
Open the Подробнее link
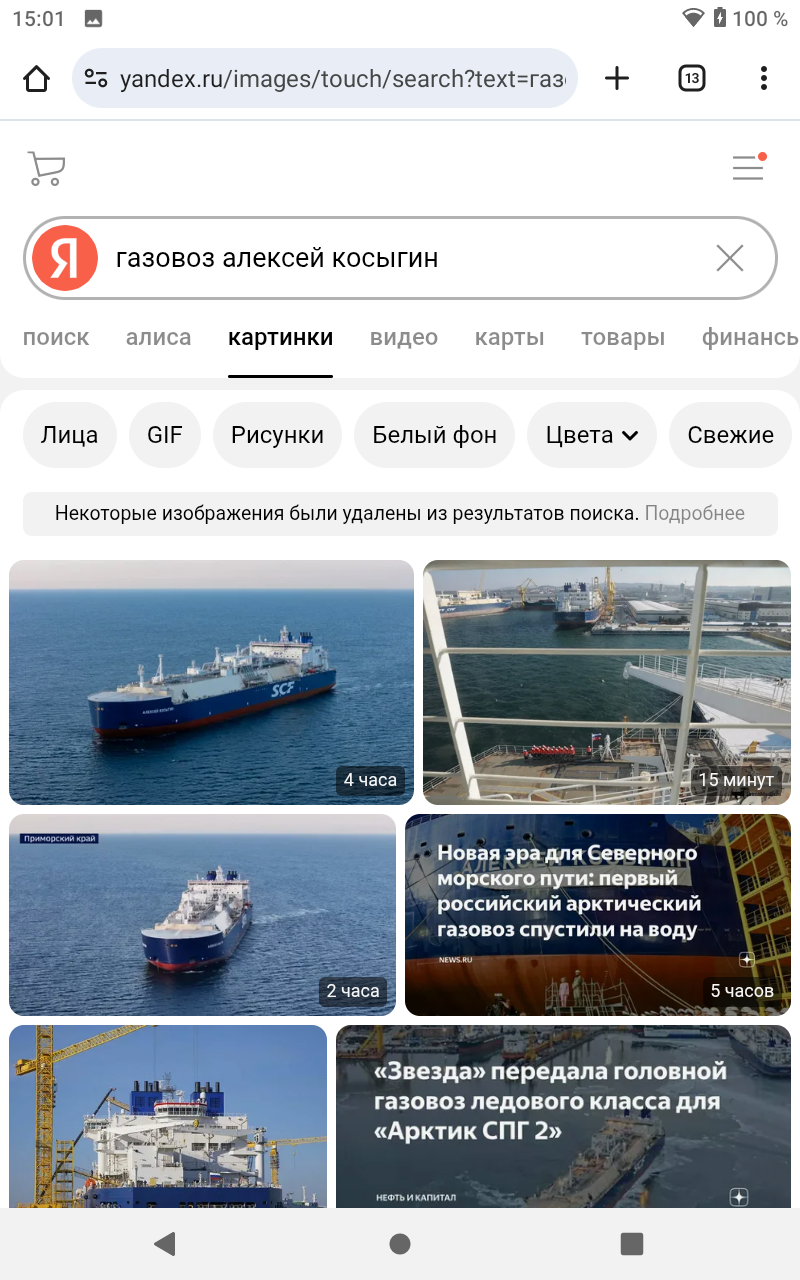click(694, 514)
